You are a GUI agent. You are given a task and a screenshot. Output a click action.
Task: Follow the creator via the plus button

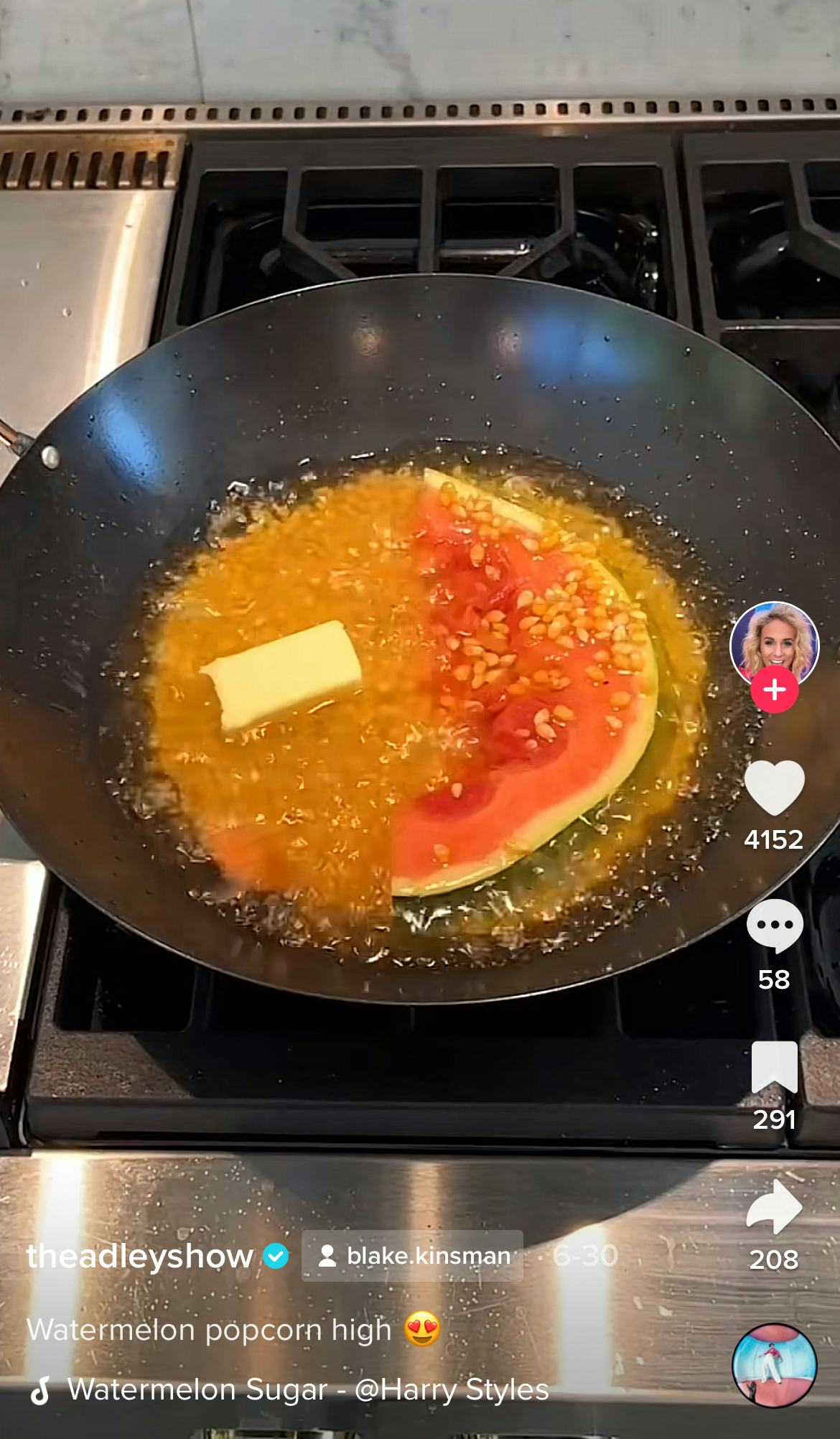coord(774,690)
